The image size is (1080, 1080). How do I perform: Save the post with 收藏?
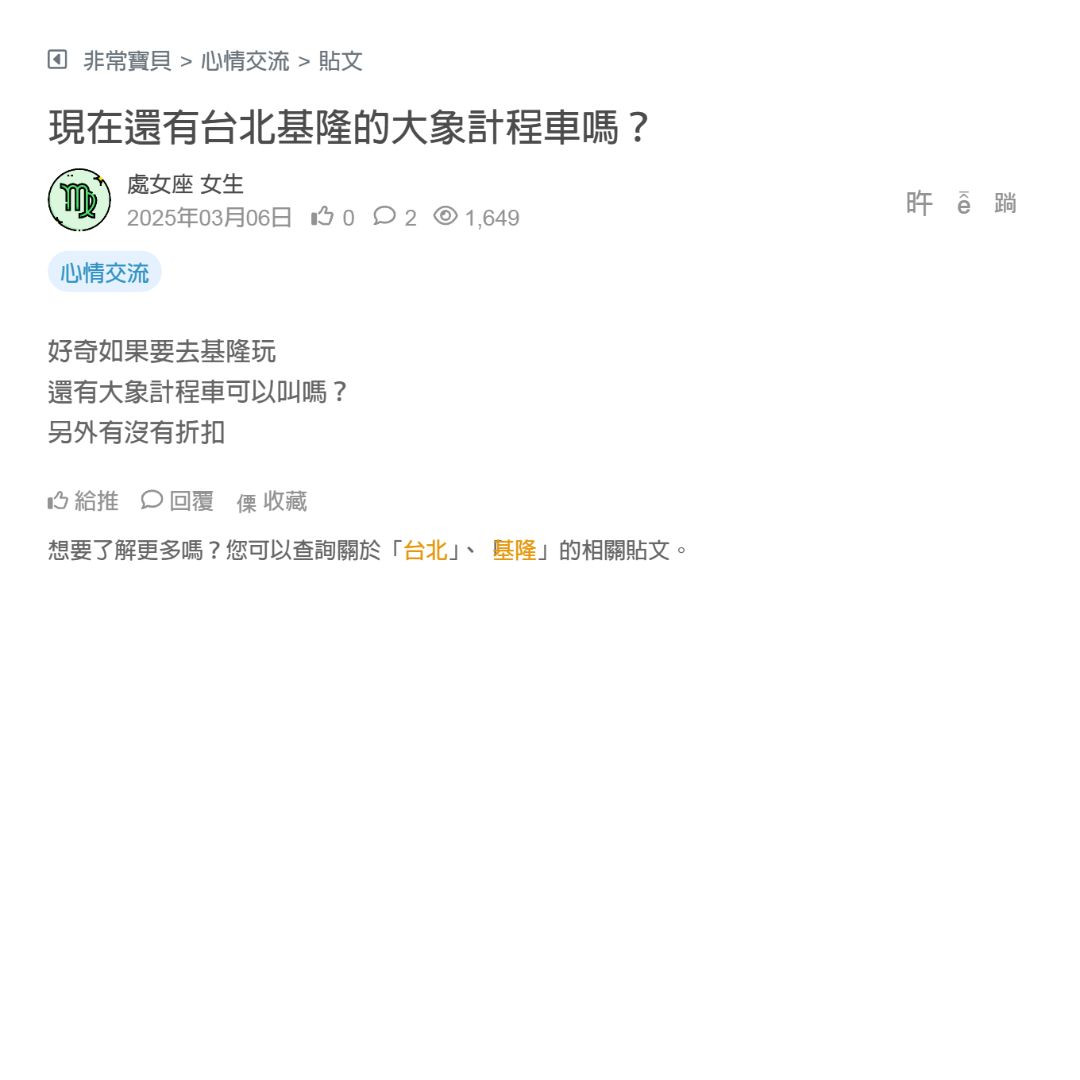pyautogui.click(x=272, y=501)
